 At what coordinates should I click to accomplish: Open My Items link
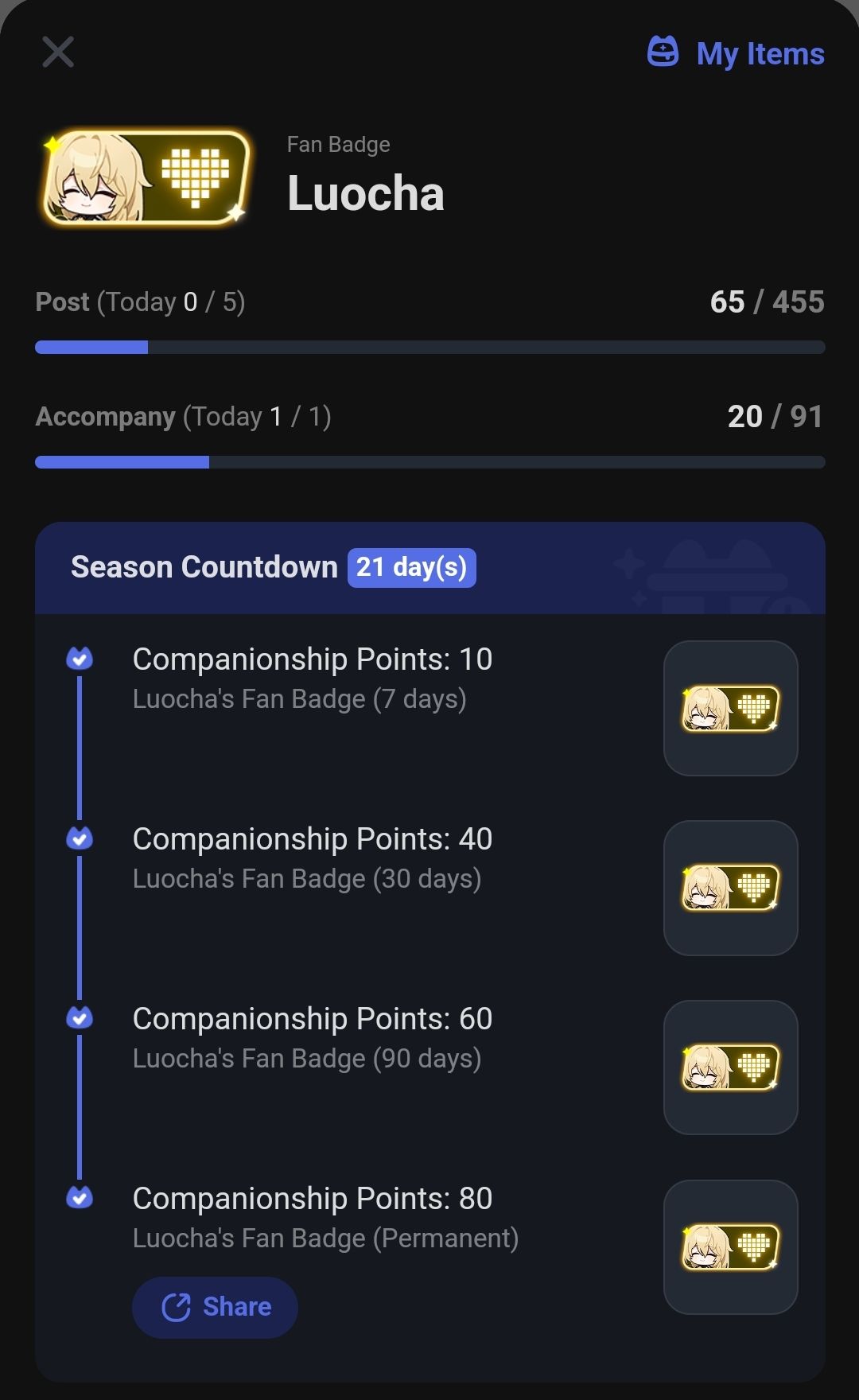tap(760, 52)
